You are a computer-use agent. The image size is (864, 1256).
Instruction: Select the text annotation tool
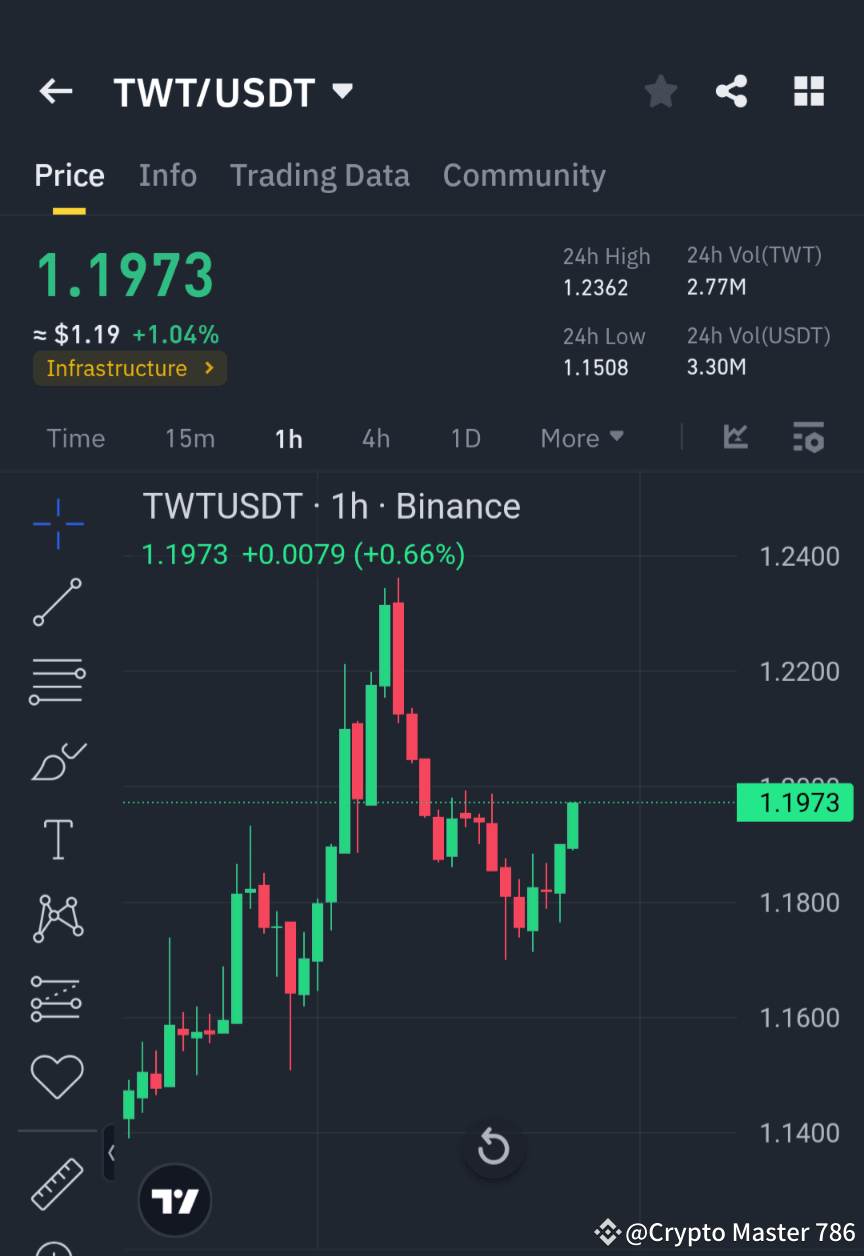(x=58, y=840)
